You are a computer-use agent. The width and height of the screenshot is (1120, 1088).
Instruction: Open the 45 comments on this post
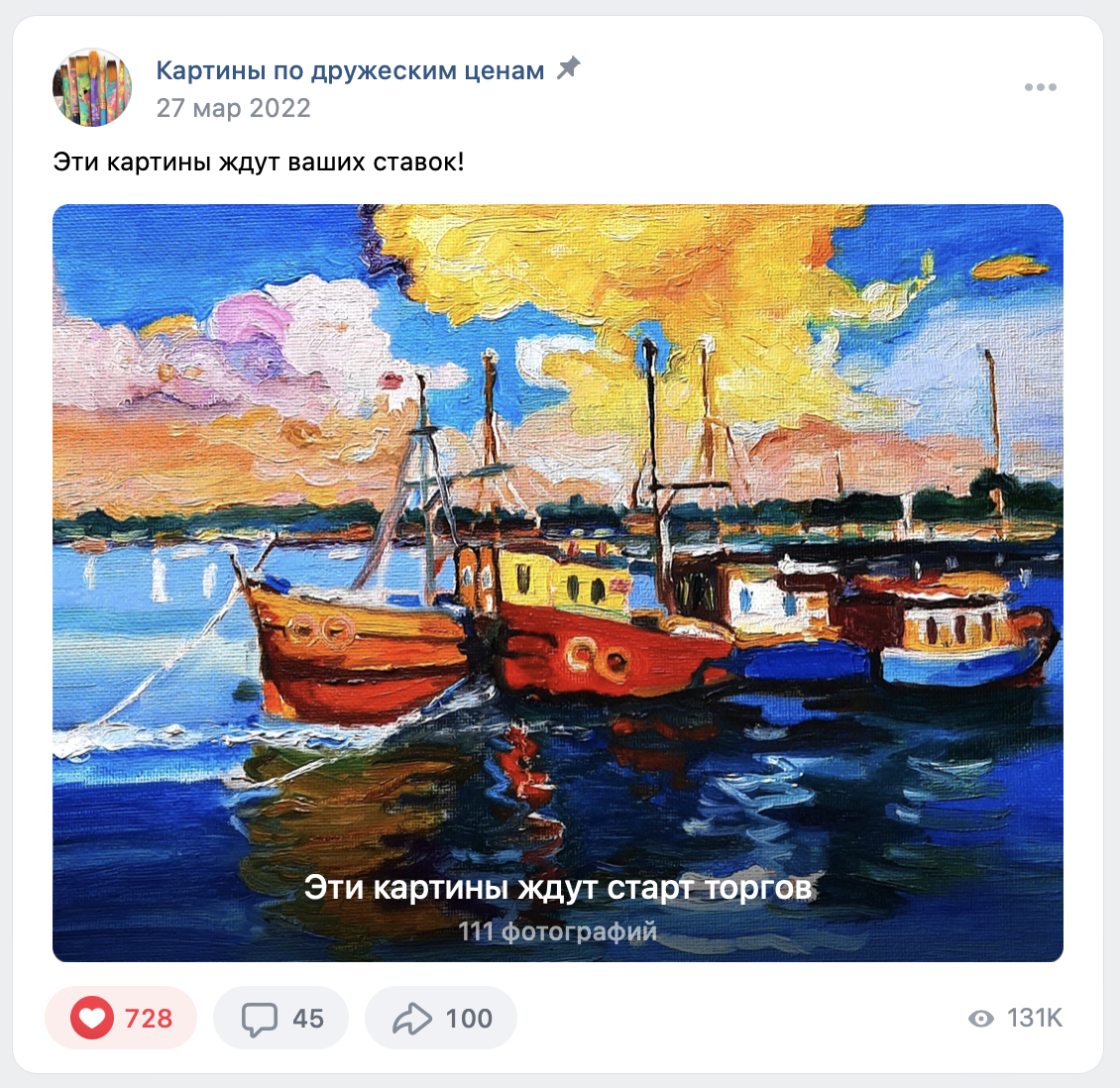pos(281,1018)
